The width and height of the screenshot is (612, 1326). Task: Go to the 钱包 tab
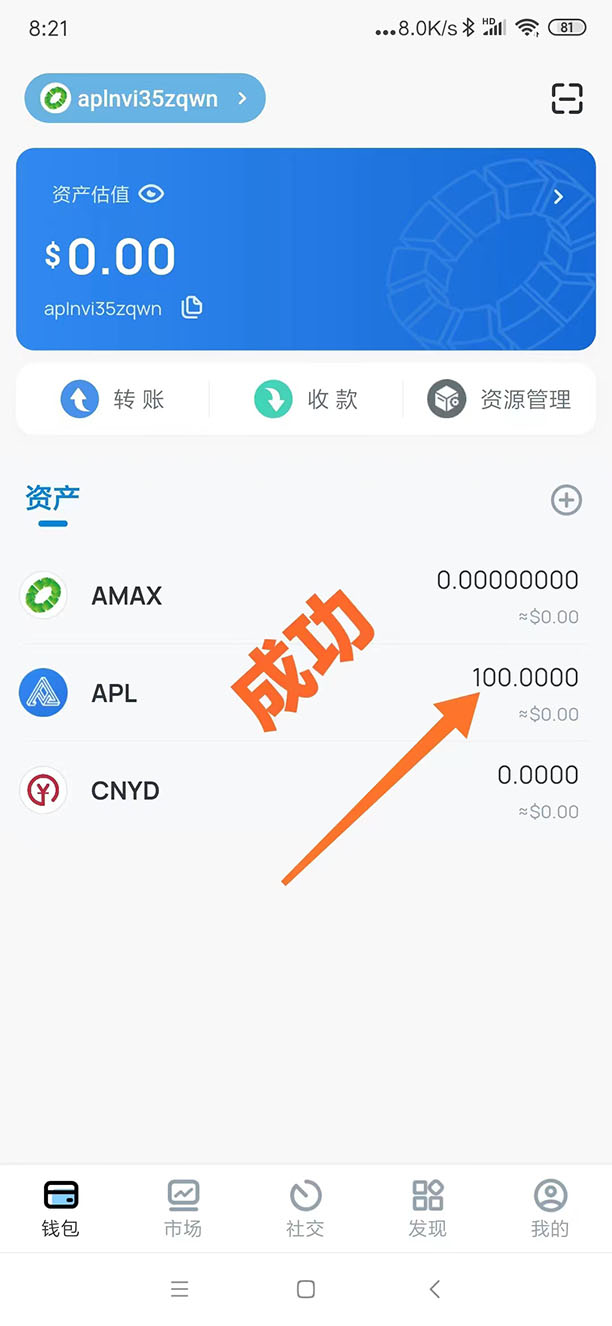61,1208
